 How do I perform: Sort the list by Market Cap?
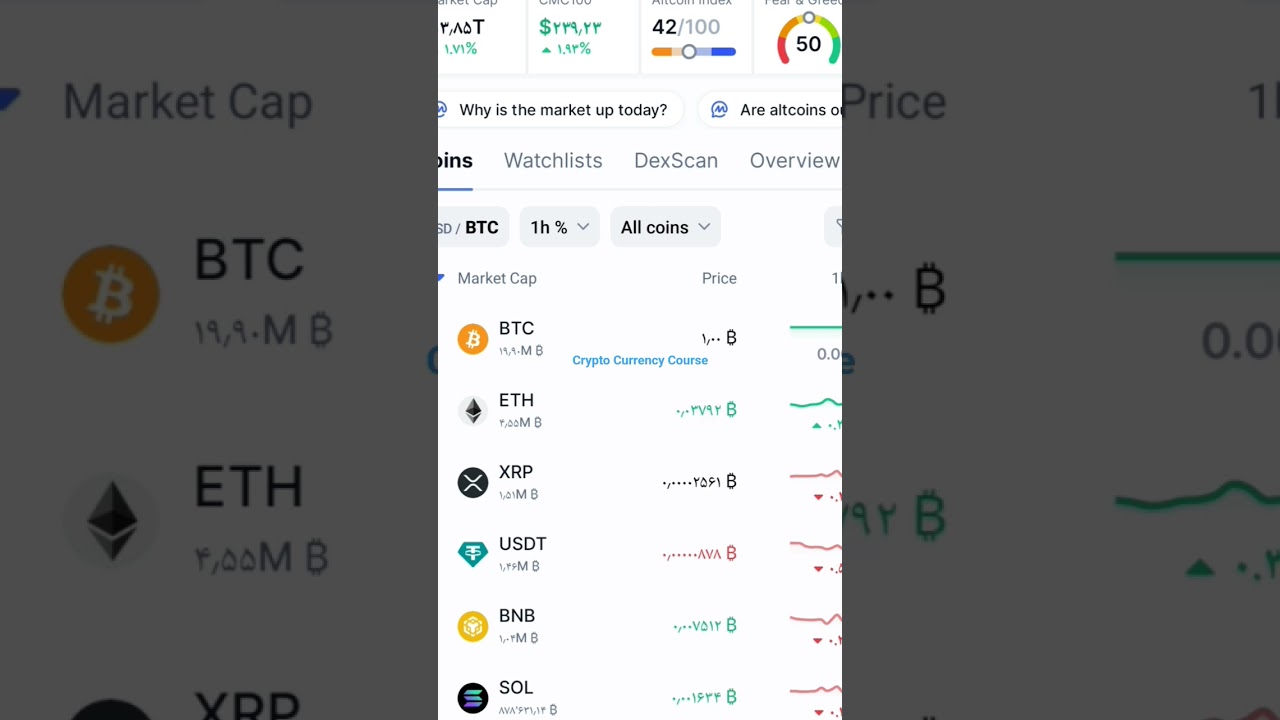pyautogui.click(x=497, y=279)
